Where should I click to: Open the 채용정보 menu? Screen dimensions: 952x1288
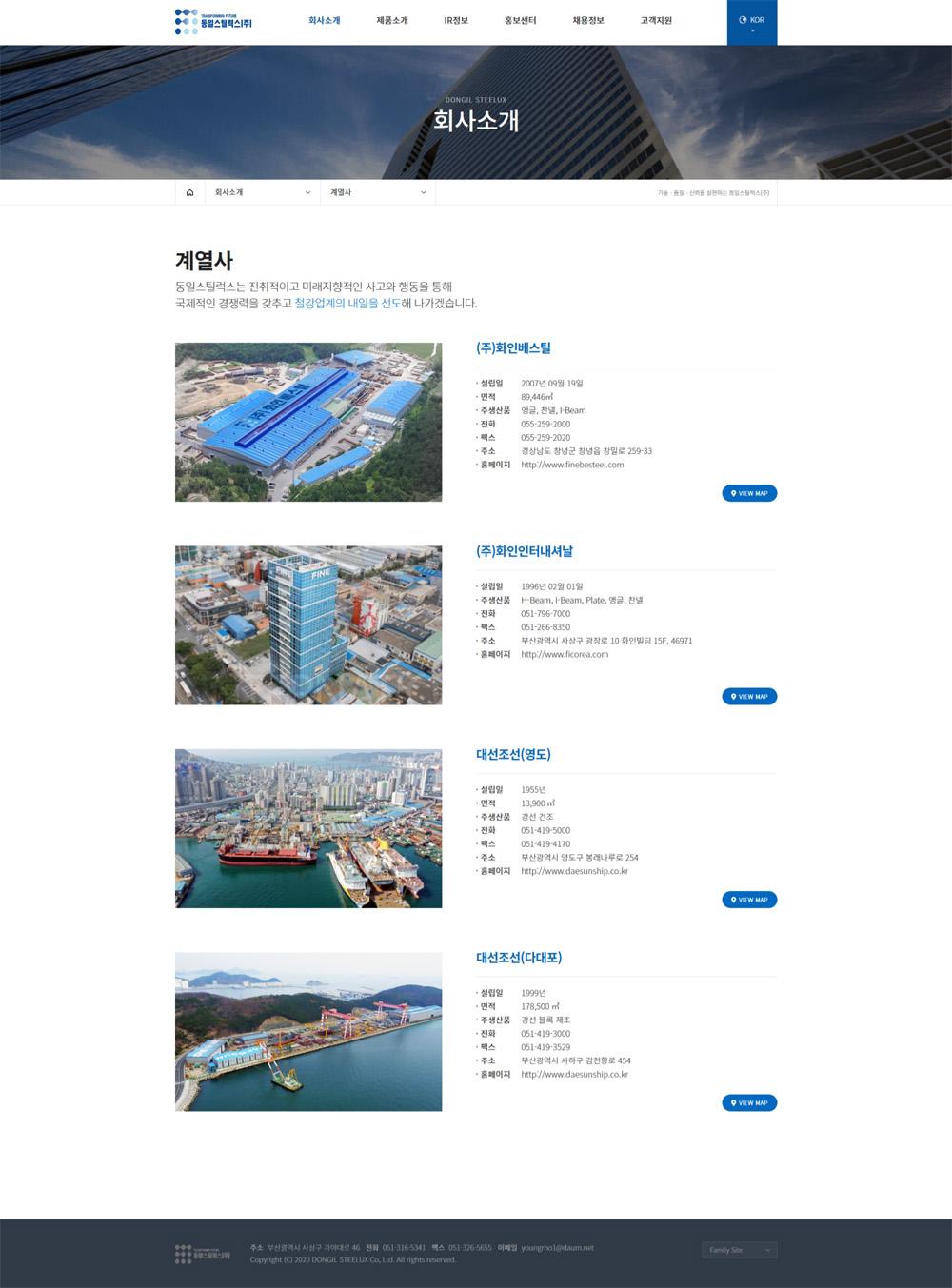587,20
